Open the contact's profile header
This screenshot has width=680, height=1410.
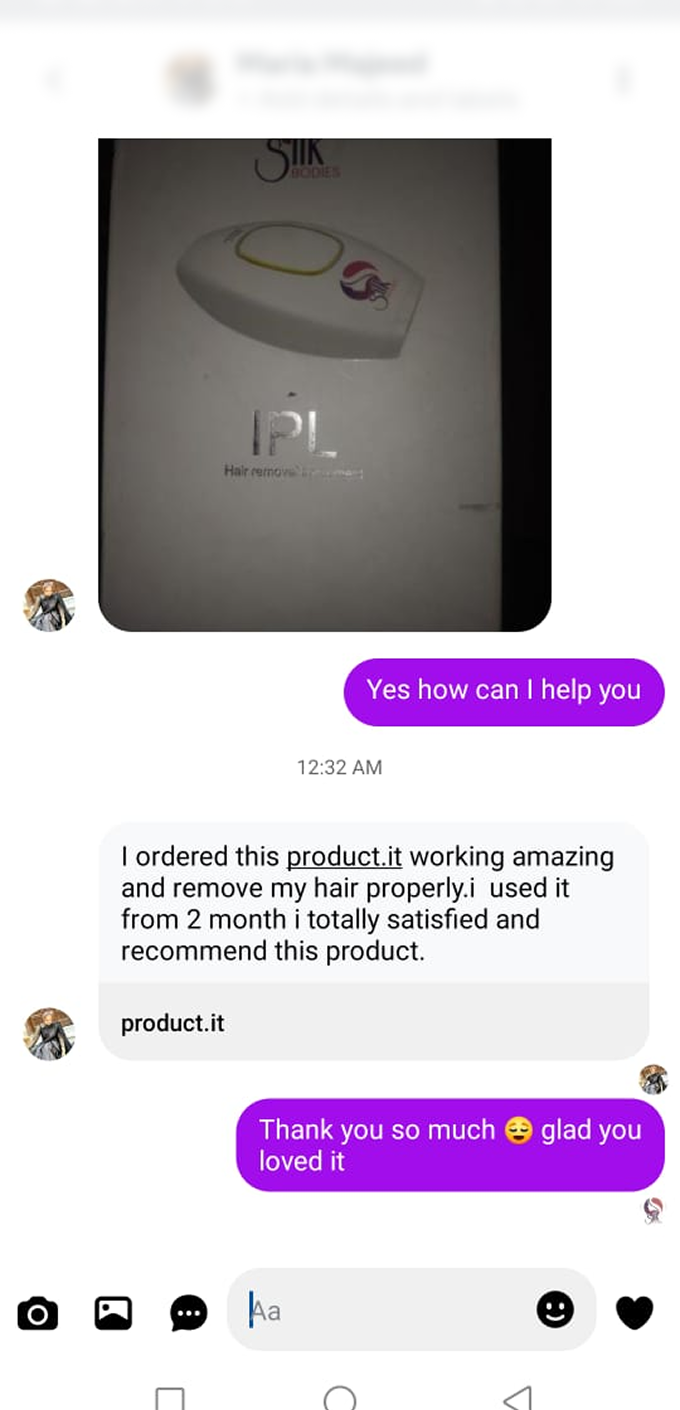[x=330, y=79]
